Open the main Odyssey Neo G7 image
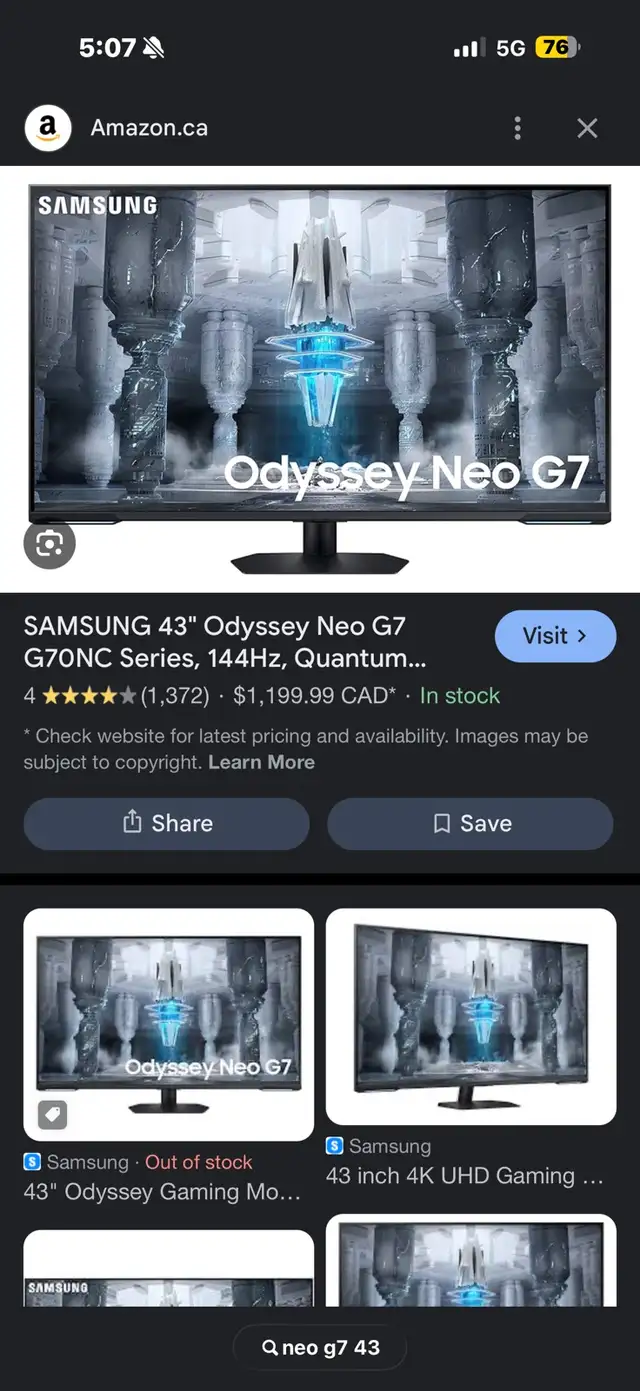This screenshot has width=640, height=1391. [320, 379]
